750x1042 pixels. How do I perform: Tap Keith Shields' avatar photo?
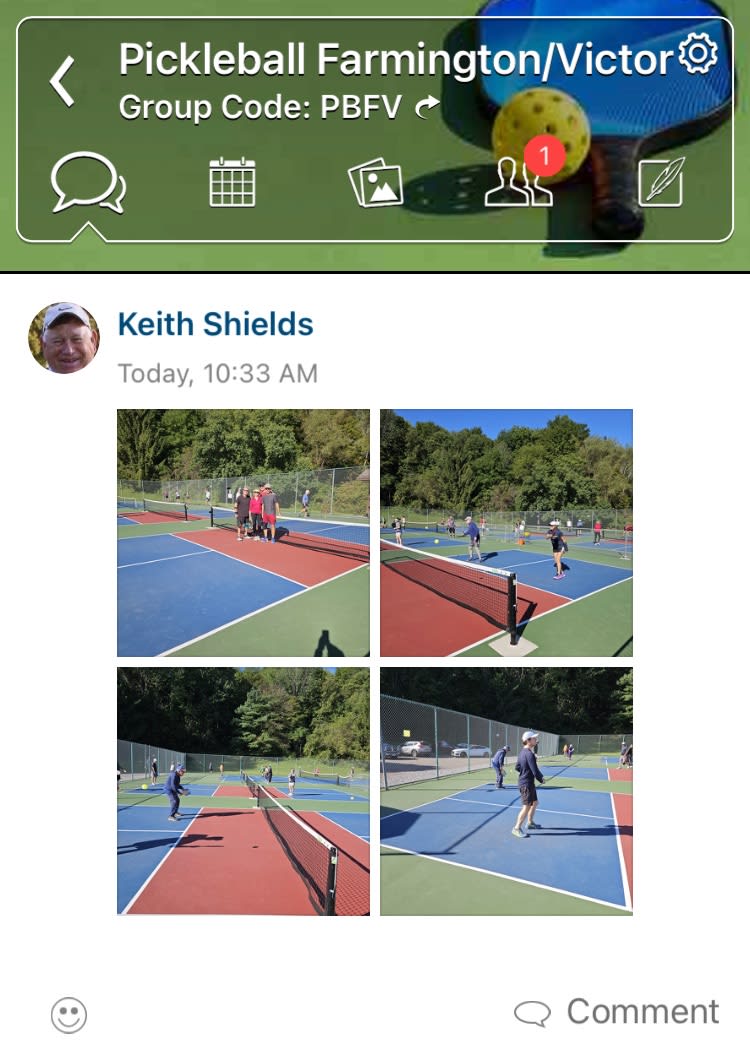pyautogui.click(x=64, y=338)
